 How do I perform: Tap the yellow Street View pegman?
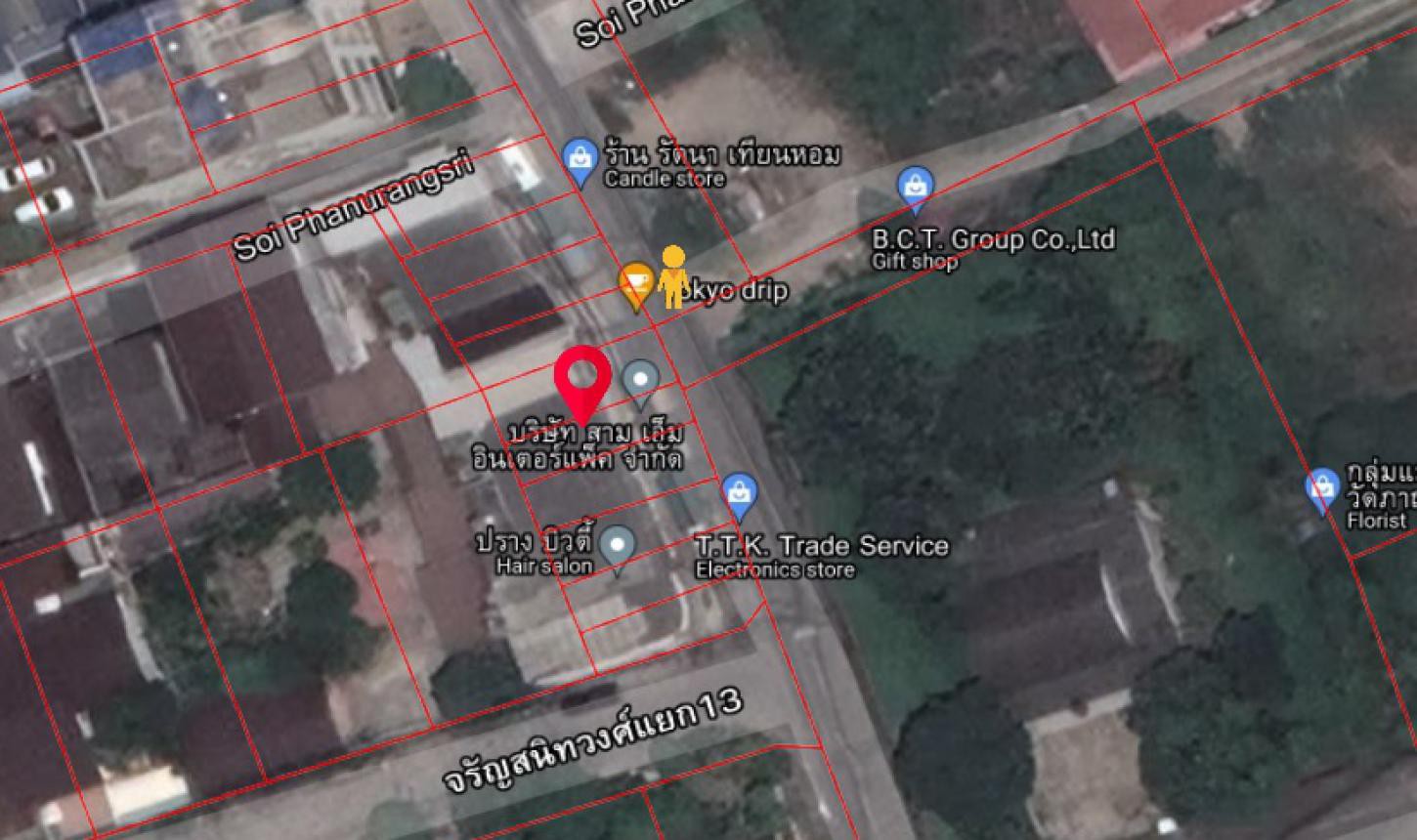tap(672, 276)
